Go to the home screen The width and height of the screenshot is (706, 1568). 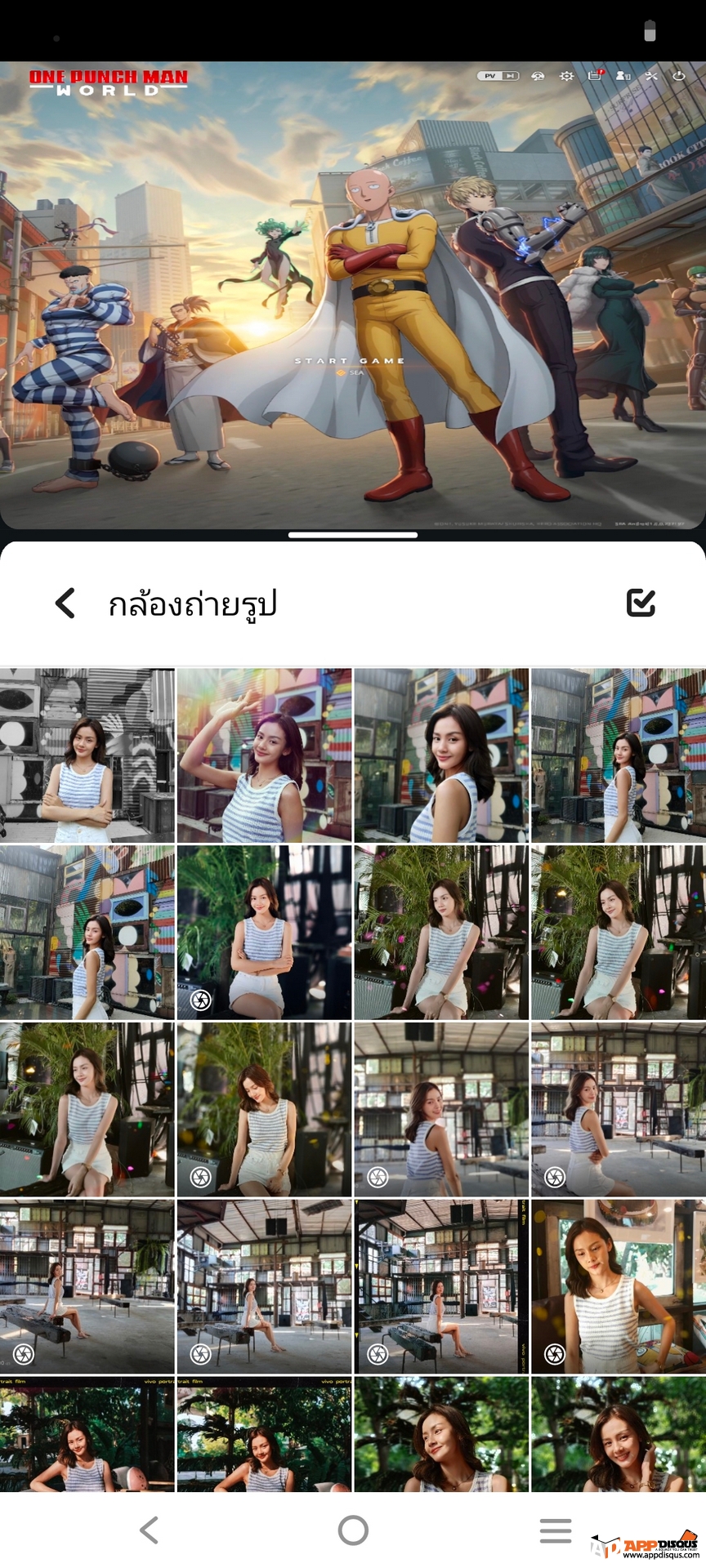click(x=353, y=1530)
